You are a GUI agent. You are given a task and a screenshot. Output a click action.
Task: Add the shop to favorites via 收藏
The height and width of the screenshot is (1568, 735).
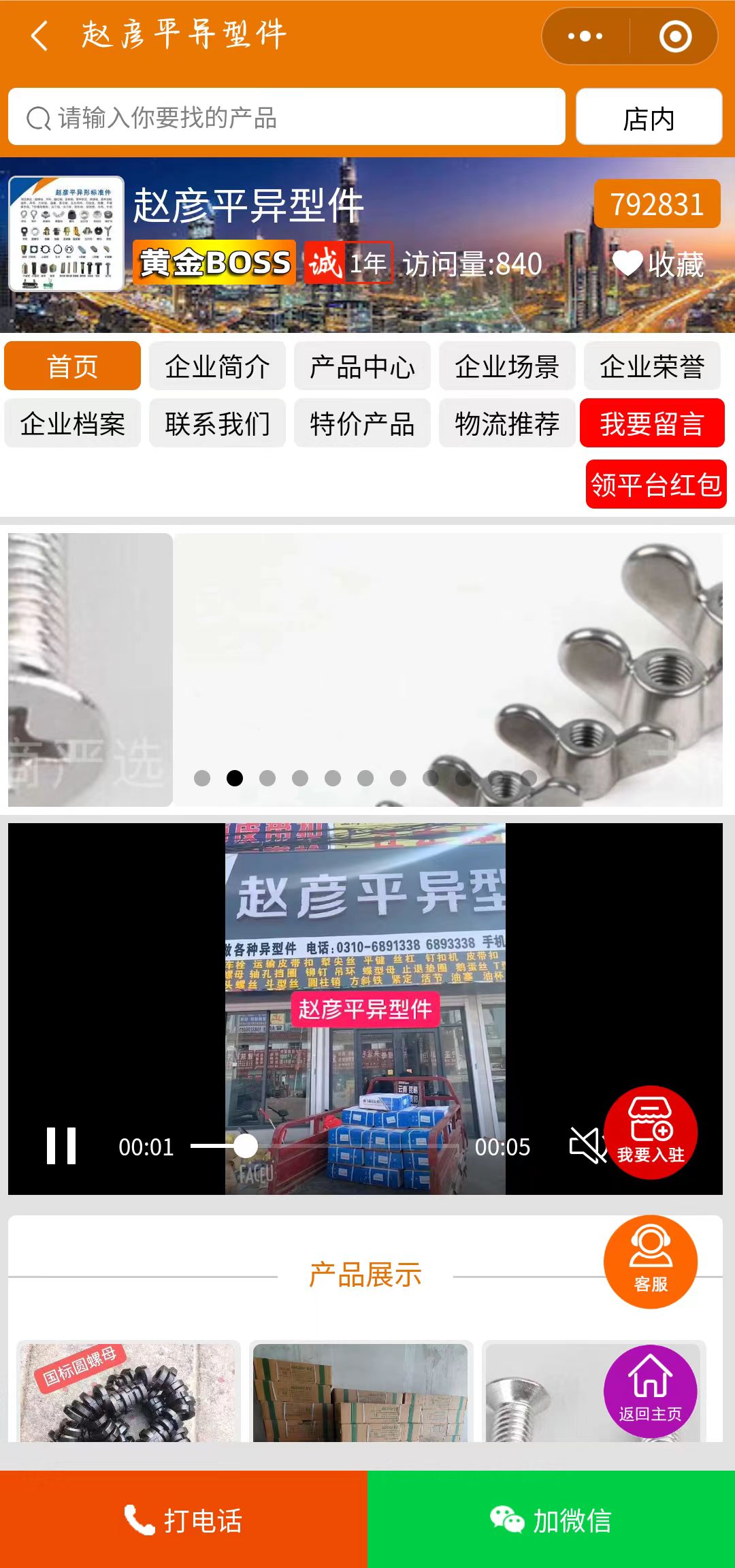click(658, 263)
